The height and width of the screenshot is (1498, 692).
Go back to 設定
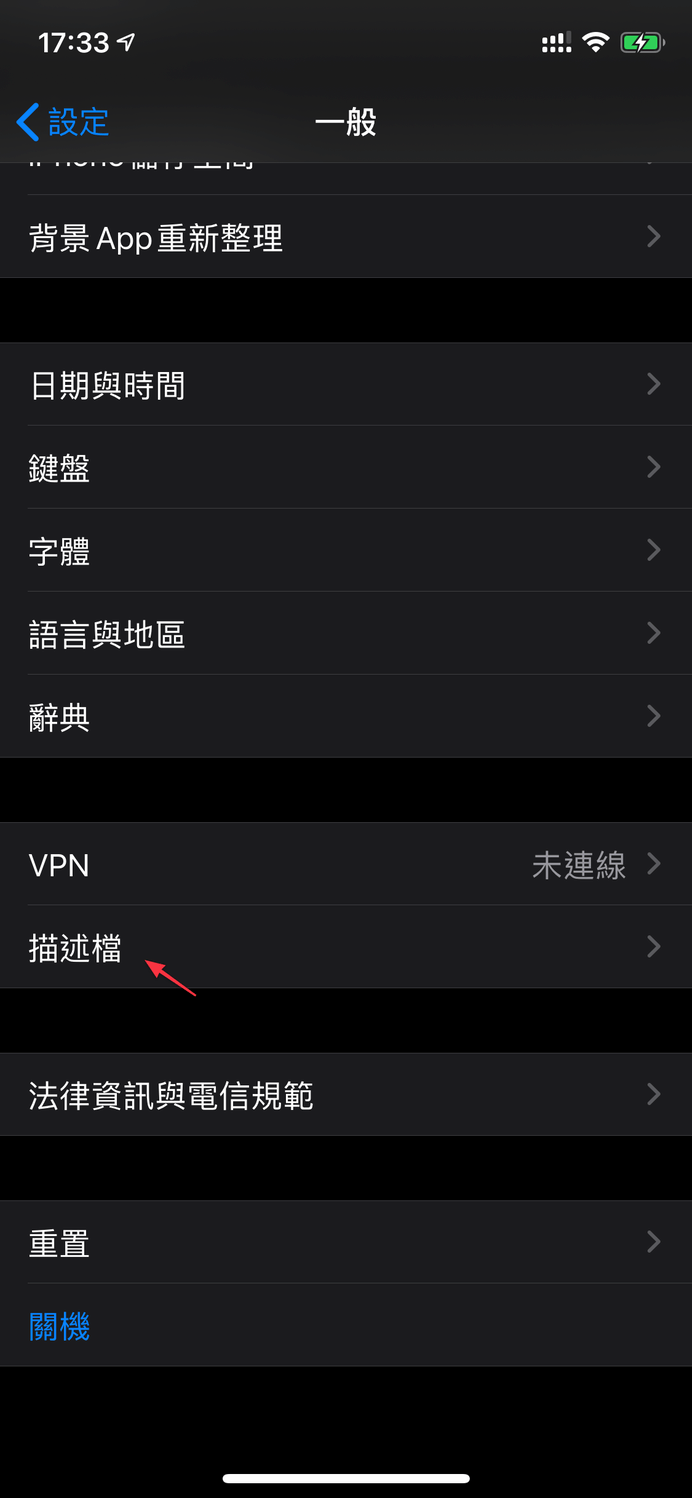(63, 122)
